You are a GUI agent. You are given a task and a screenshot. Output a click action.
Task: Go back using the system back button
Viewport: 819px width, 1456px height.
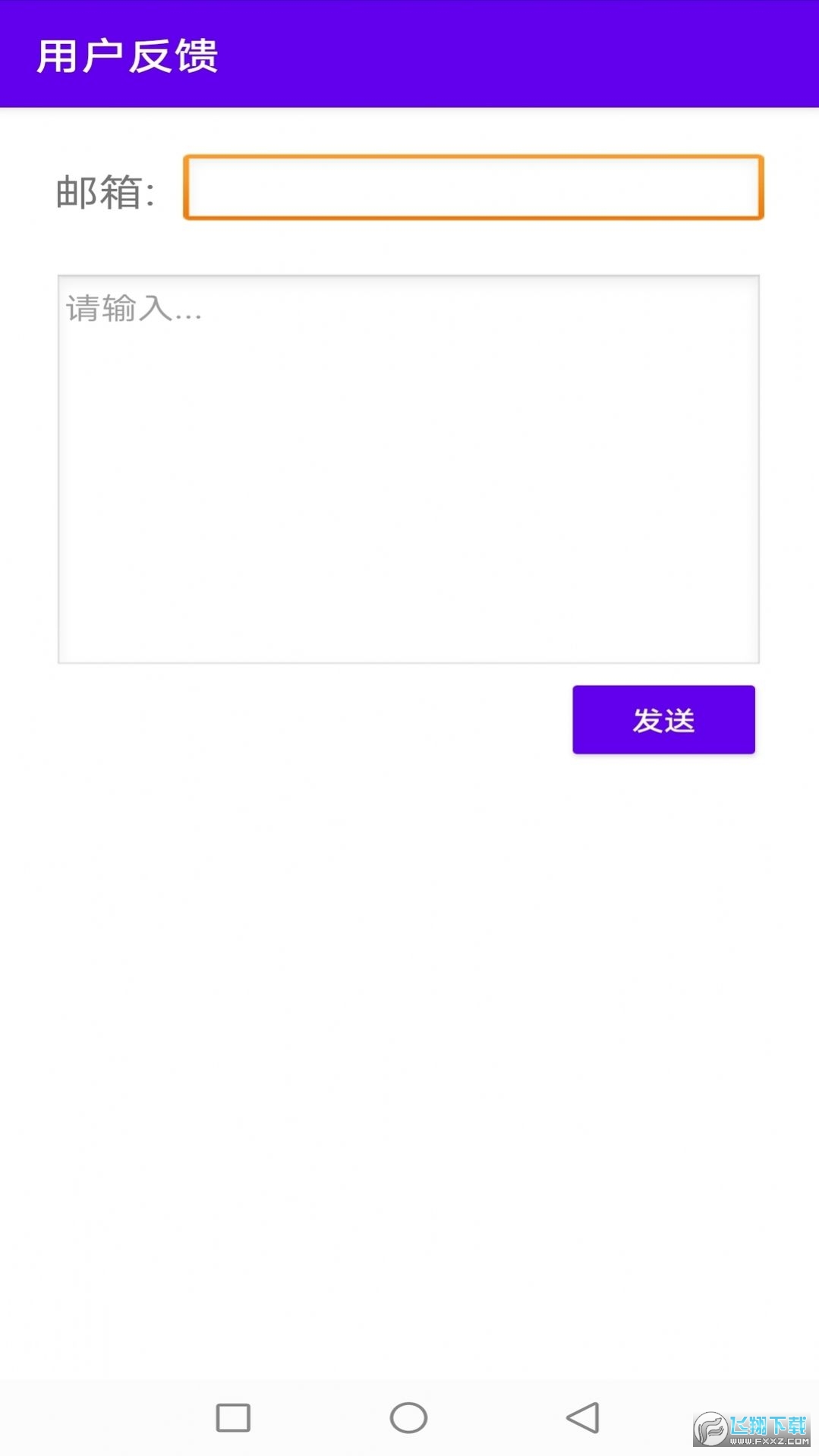[x=583, y=1417]
